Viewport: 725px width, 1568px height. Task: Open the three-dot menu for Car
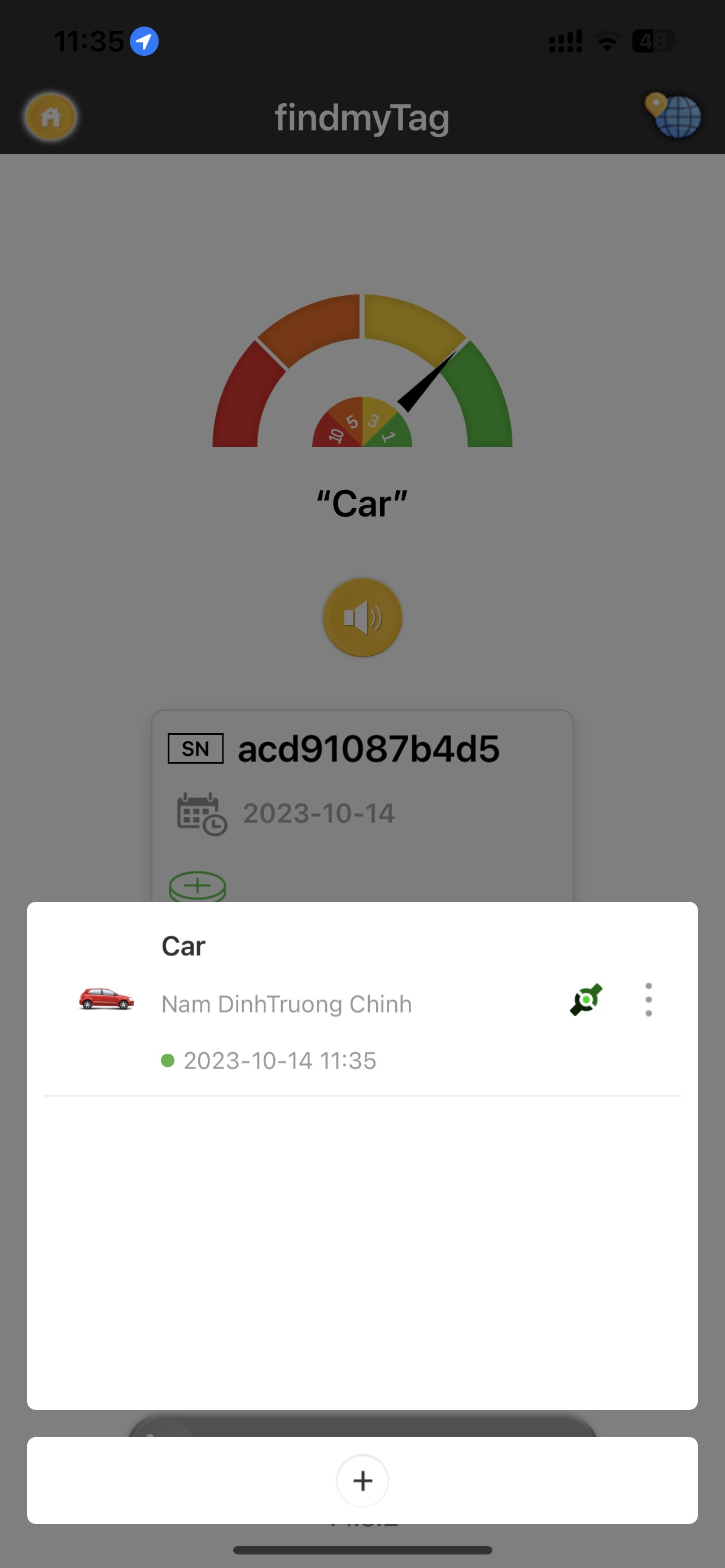click(x=648, y=1000)
